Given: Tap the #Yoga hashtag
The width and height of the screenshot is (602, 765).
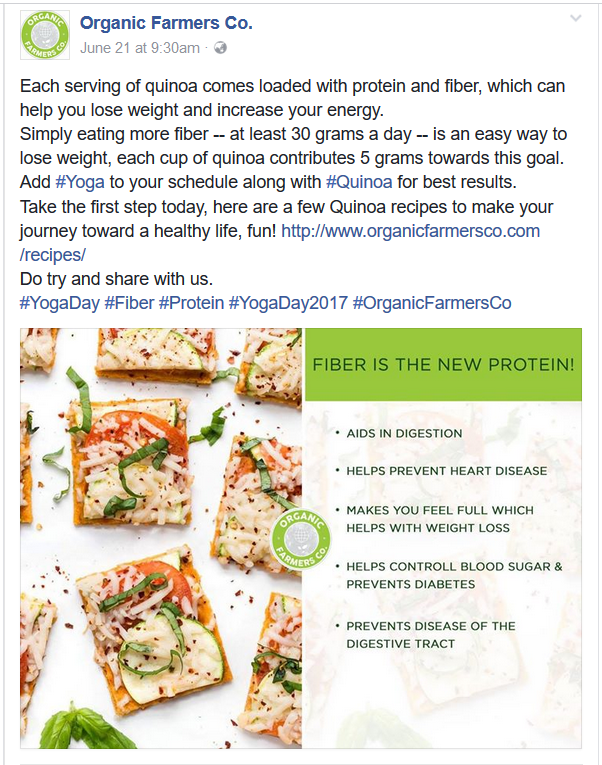Looking at the screenshot, I should [x=80, y=182].
